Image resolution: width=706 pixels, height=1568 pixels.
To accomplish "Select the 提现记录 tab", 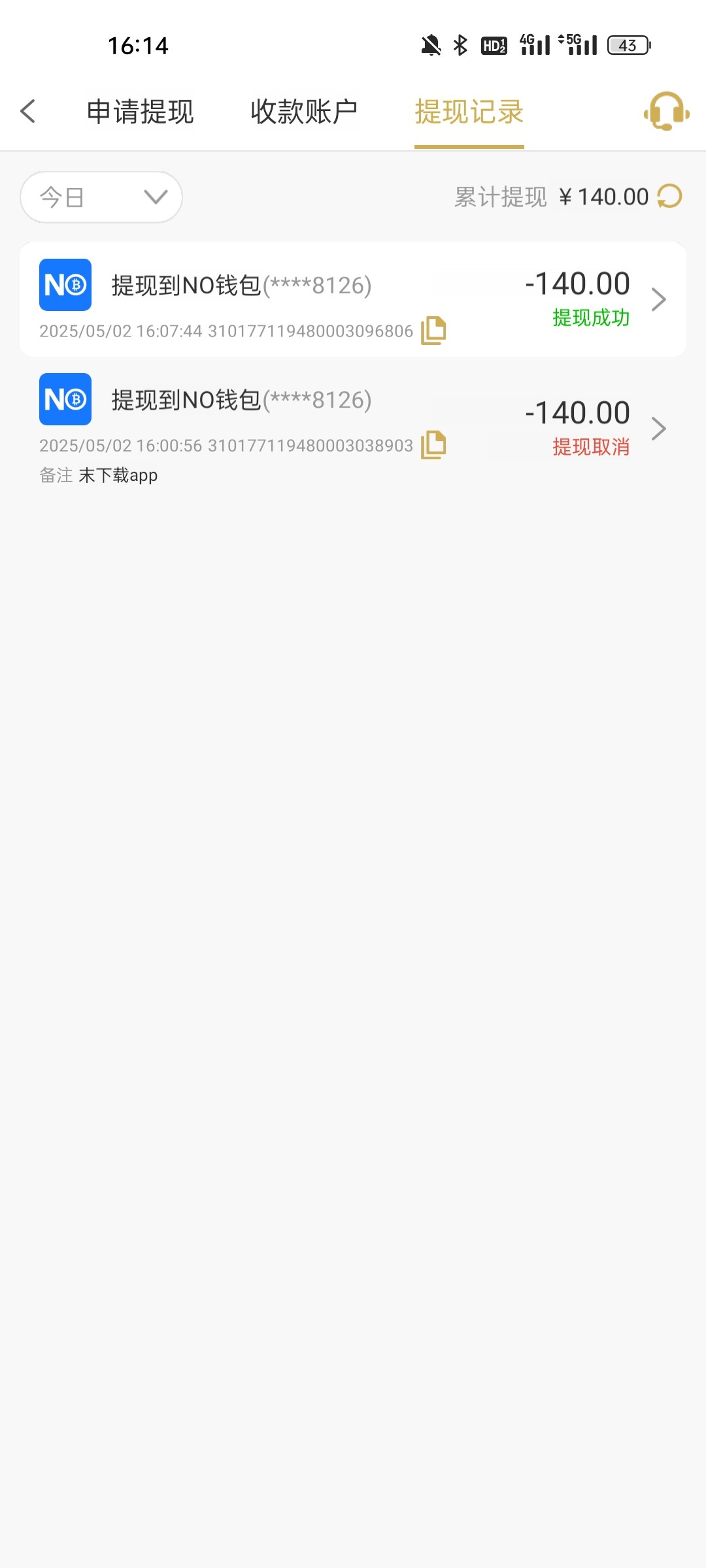I will pyautogui.click(x=469, y=112).
